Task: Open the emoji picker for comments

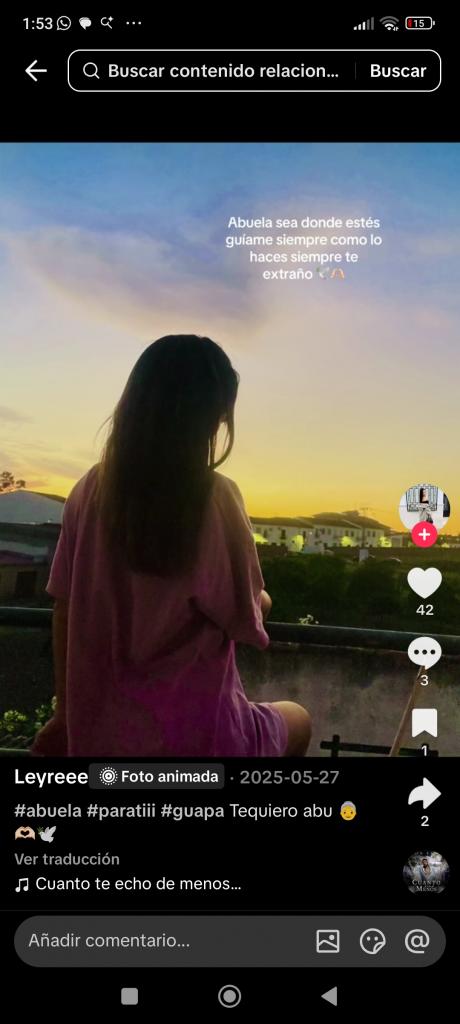Action: click(372, 941)
